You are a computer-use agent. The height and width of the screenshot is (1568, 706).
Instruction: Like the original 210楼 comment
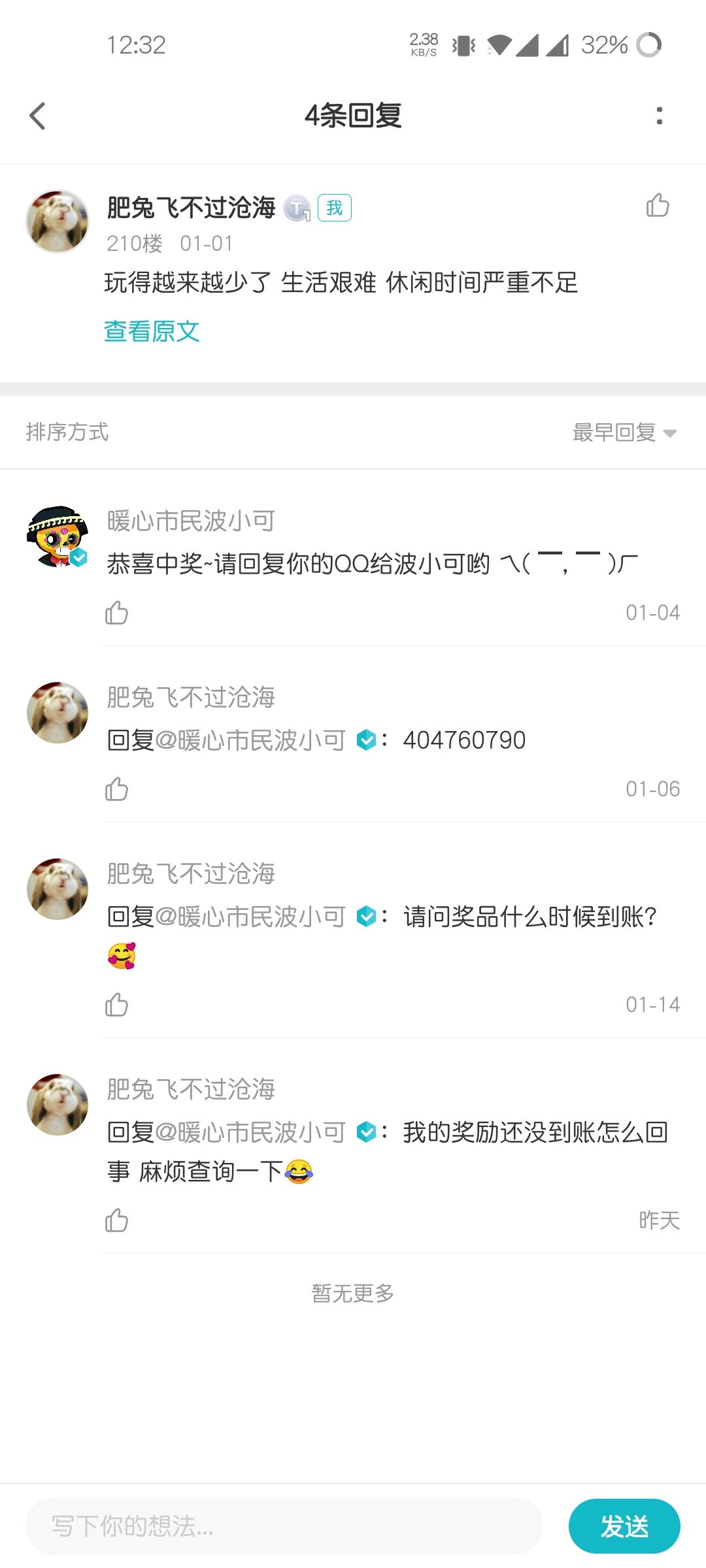click(x=658, y=205)
